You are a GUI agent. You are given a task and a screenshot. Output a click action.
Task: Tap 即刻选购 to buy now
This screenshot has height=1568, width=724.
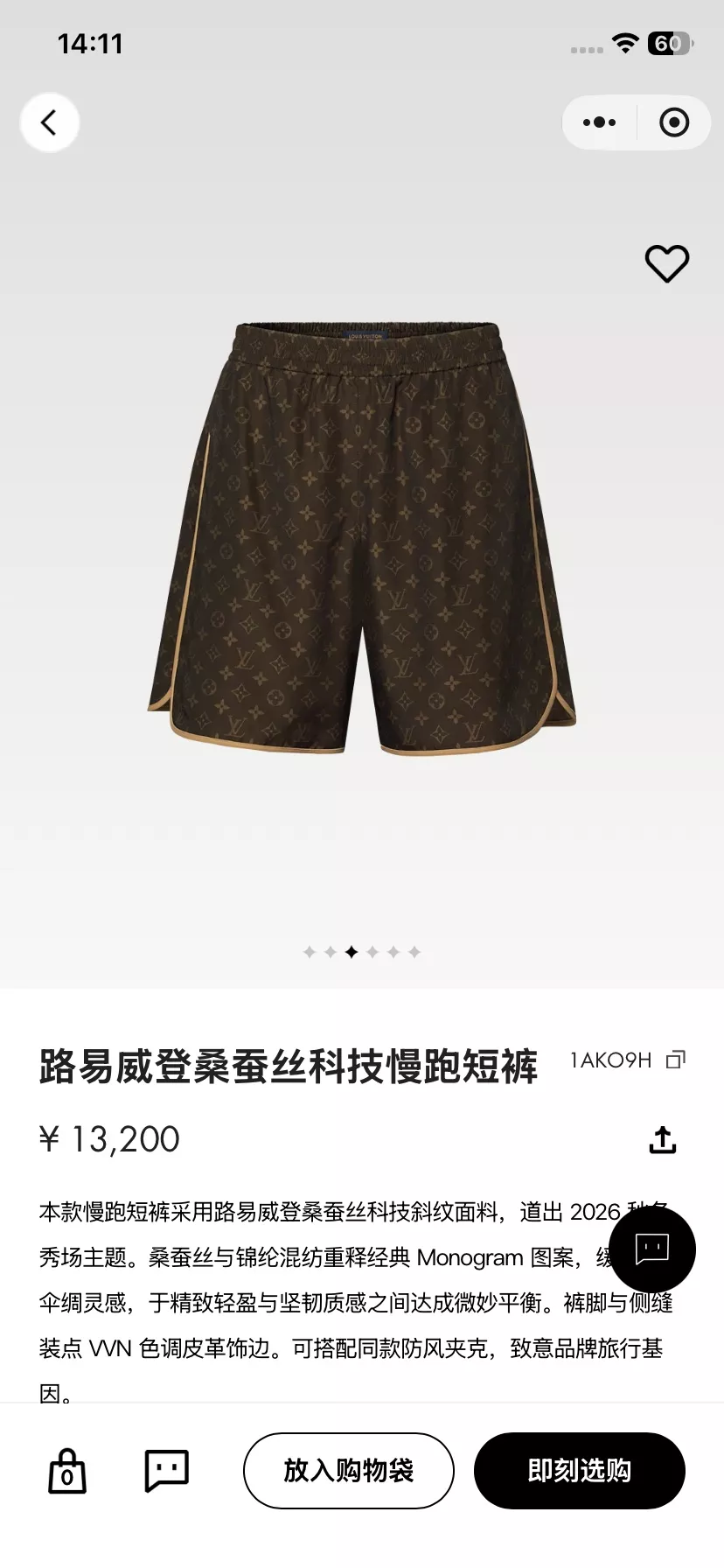580,1471
